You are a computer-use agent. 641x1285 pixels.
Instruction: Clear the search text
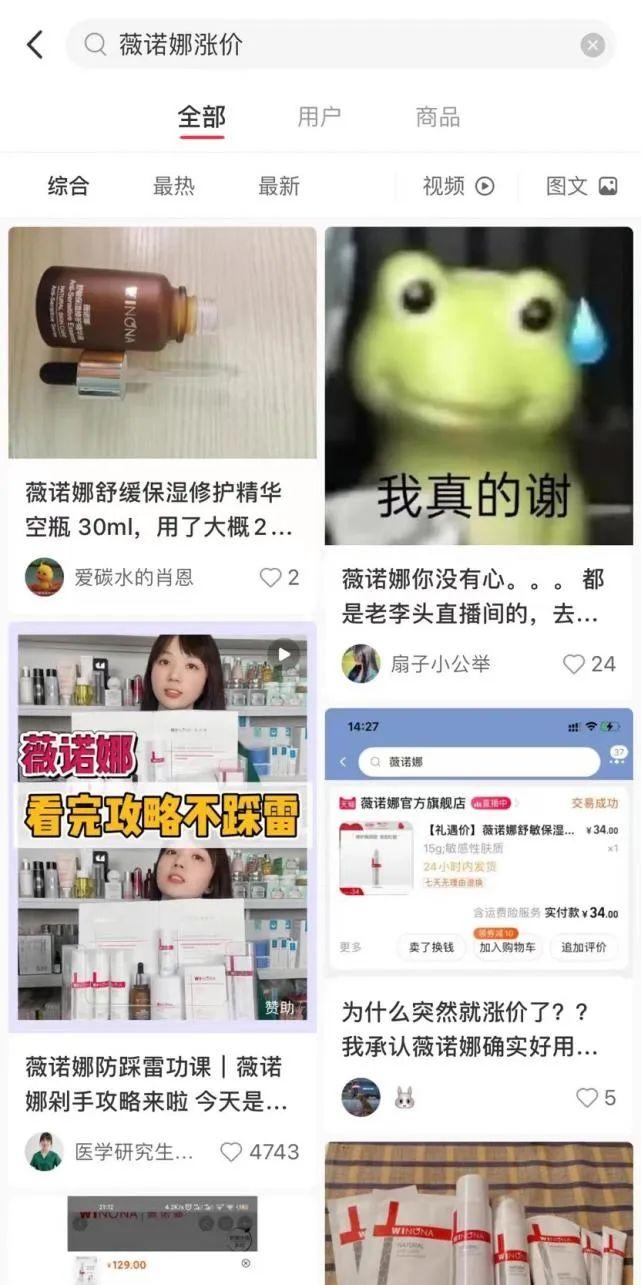click(x=593, y=45)
